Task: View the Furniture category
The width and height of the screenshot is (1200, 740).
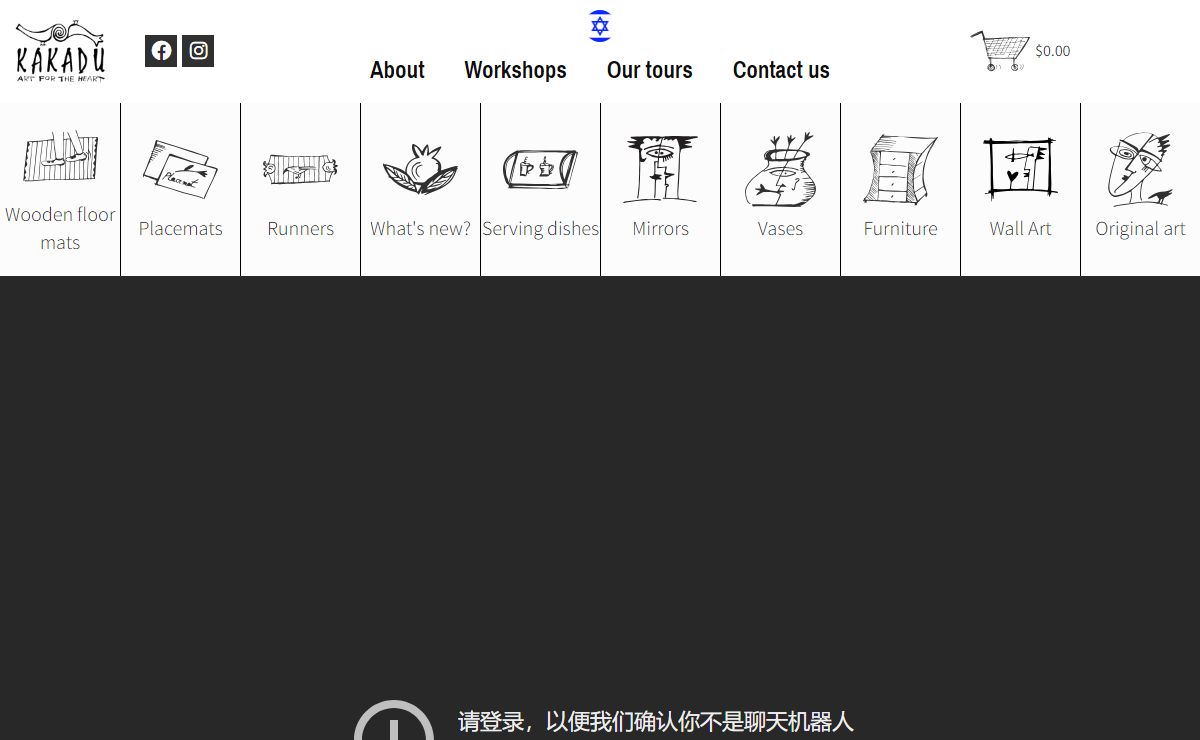Action: tap(900, 190)
